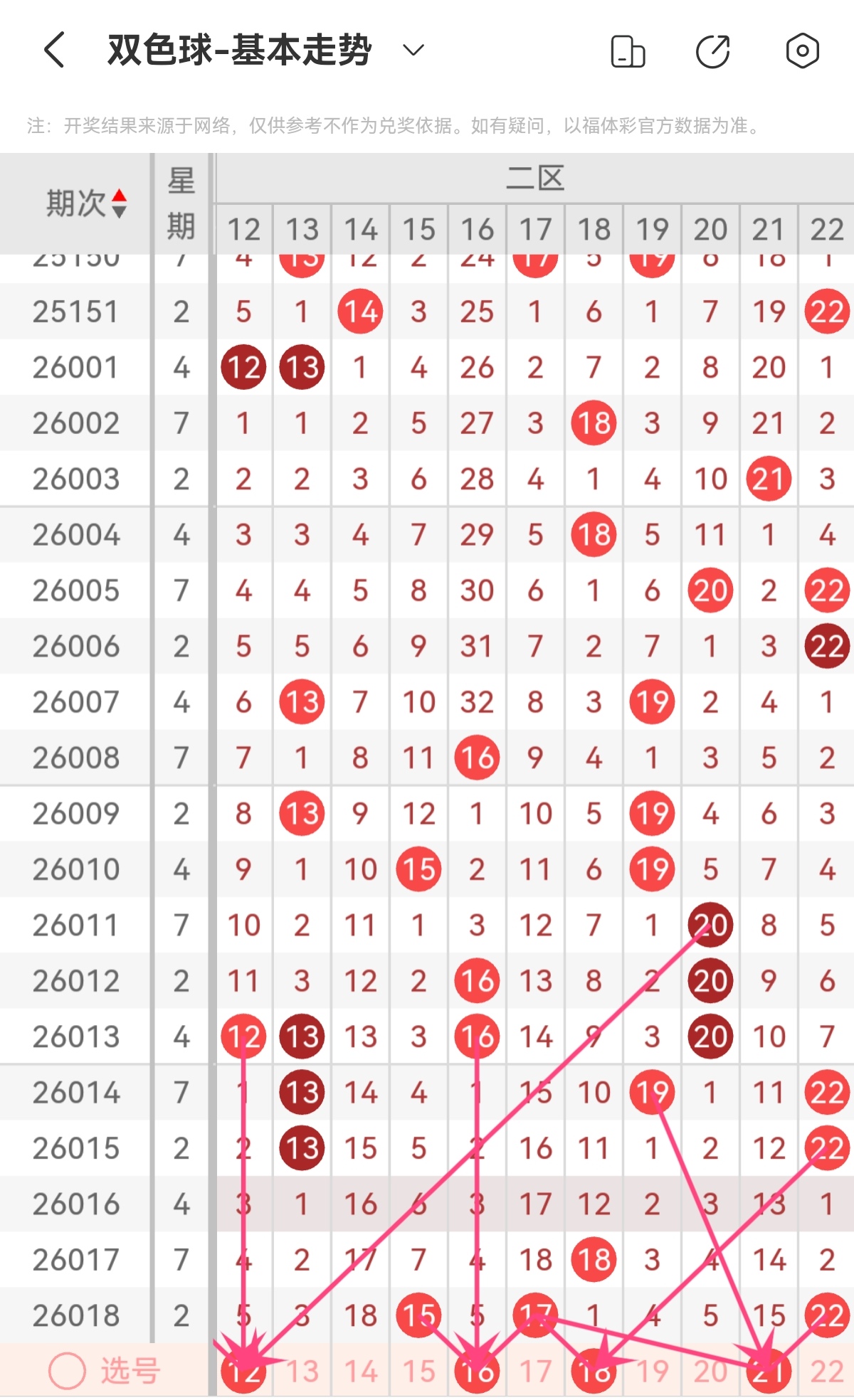Choose number 22 in the 选号 row
The width and height of the screenshot is (854, 1400).
point(827,1372)
